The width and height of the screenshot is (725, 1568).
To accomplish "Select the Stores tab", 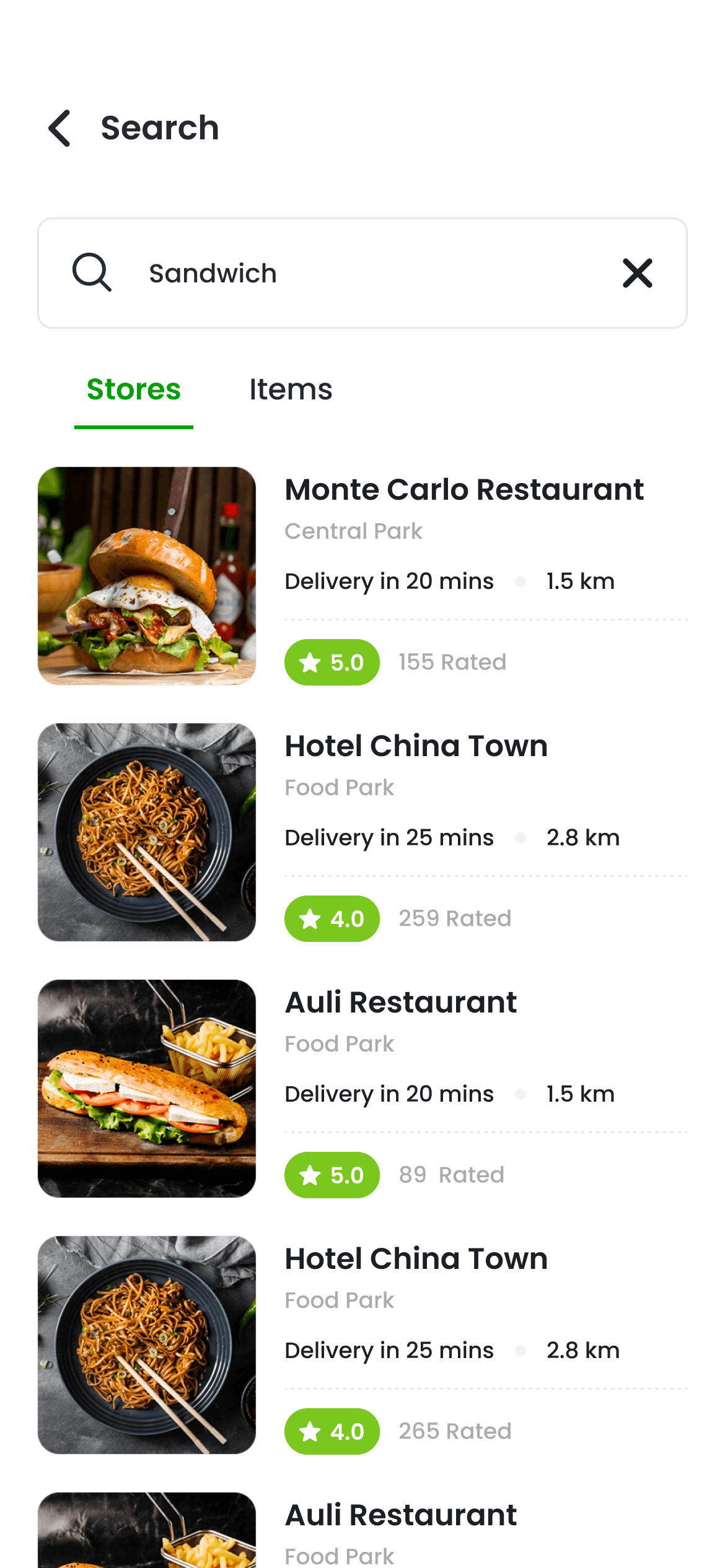I will tap(134, 390).
